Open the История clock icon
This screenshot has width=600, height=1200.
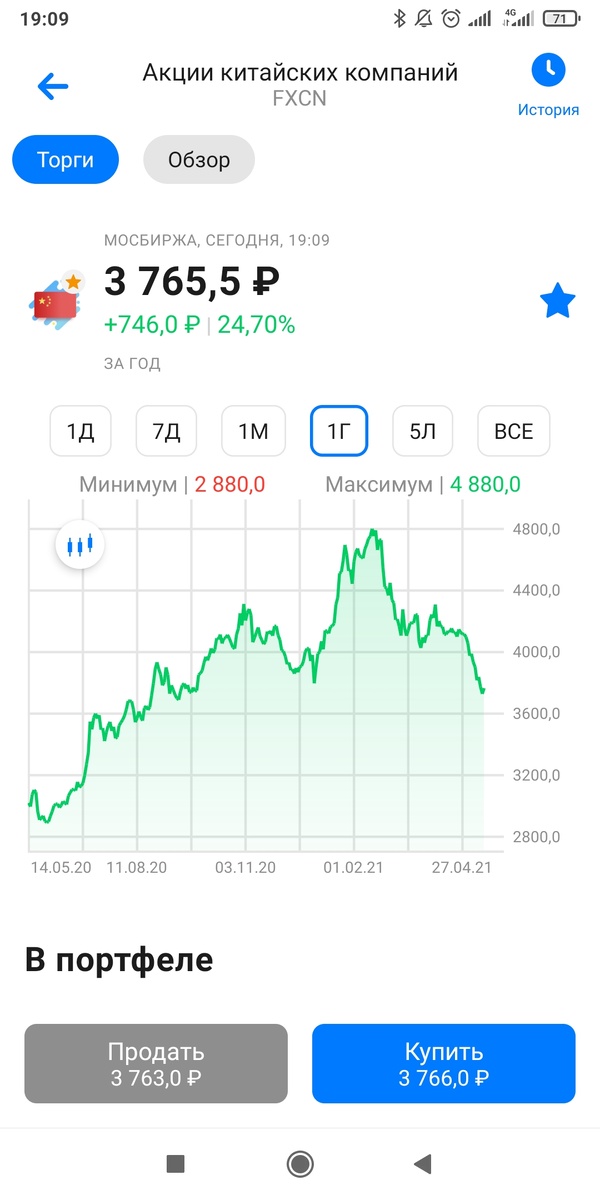click(548, 70)
